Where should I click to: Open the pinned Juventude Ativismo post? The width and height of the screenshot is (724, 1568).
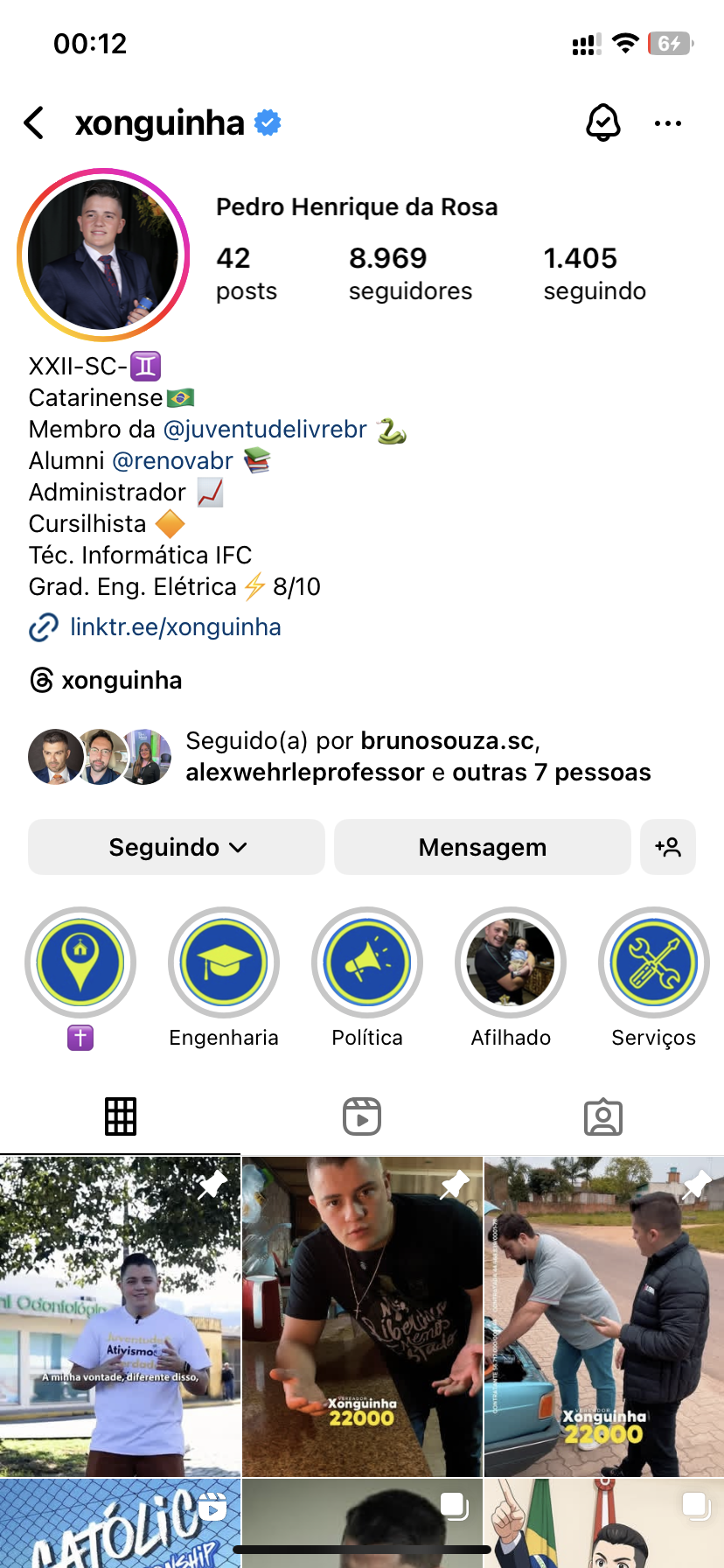120,1316
